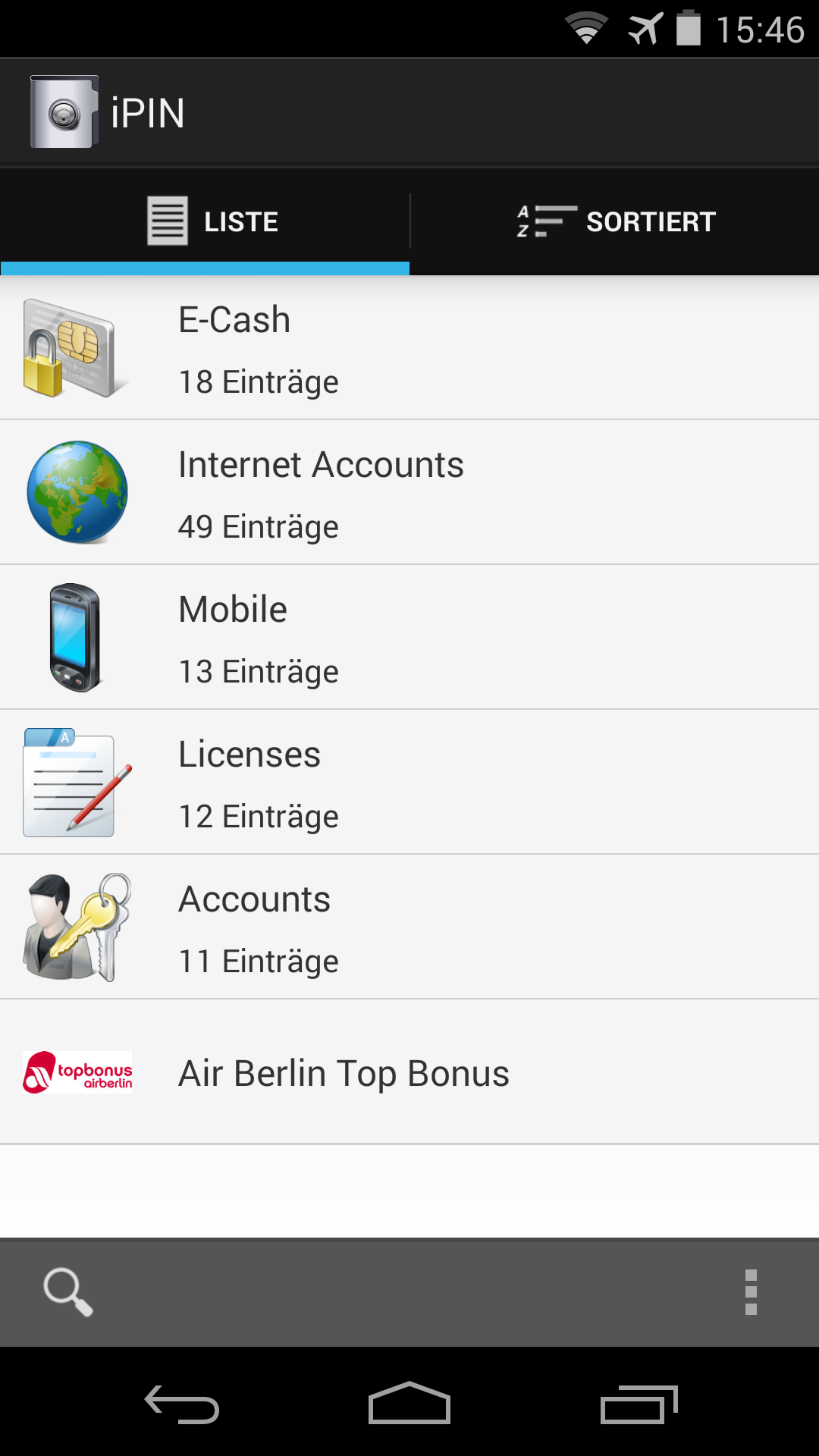Open the E-Cash category
Image resolution: width=819 pixels, height=1456 pixels.
pos(409,348)
